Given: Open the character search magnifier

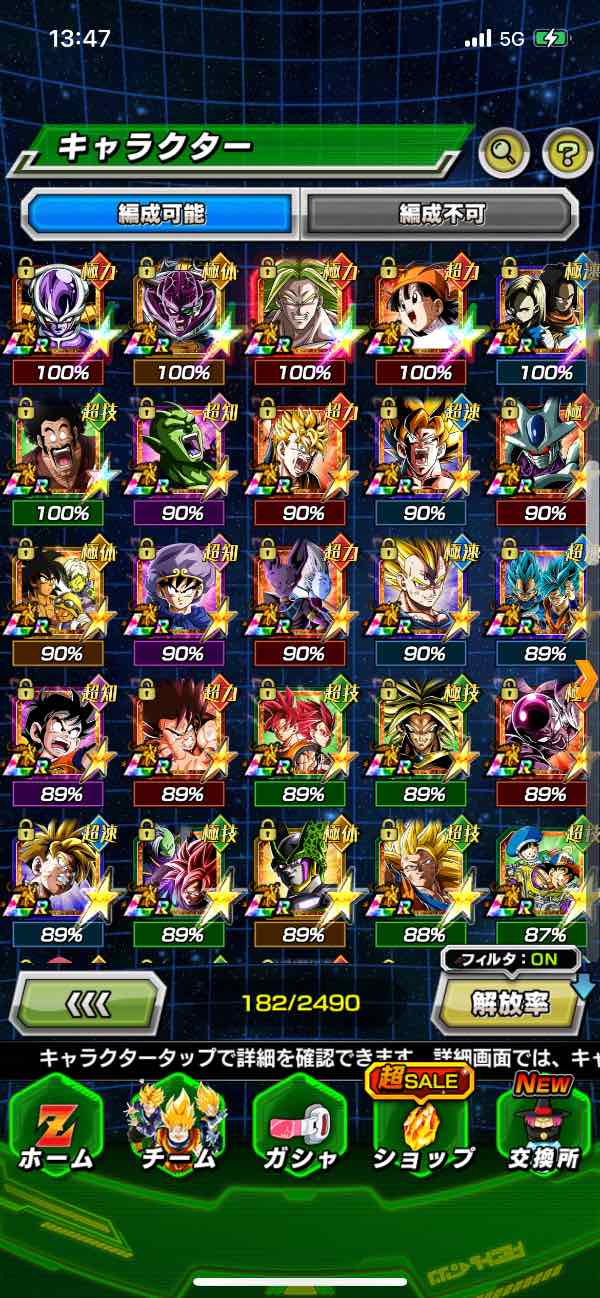Looking at the screenshot, I should click(x=504, y=153).
